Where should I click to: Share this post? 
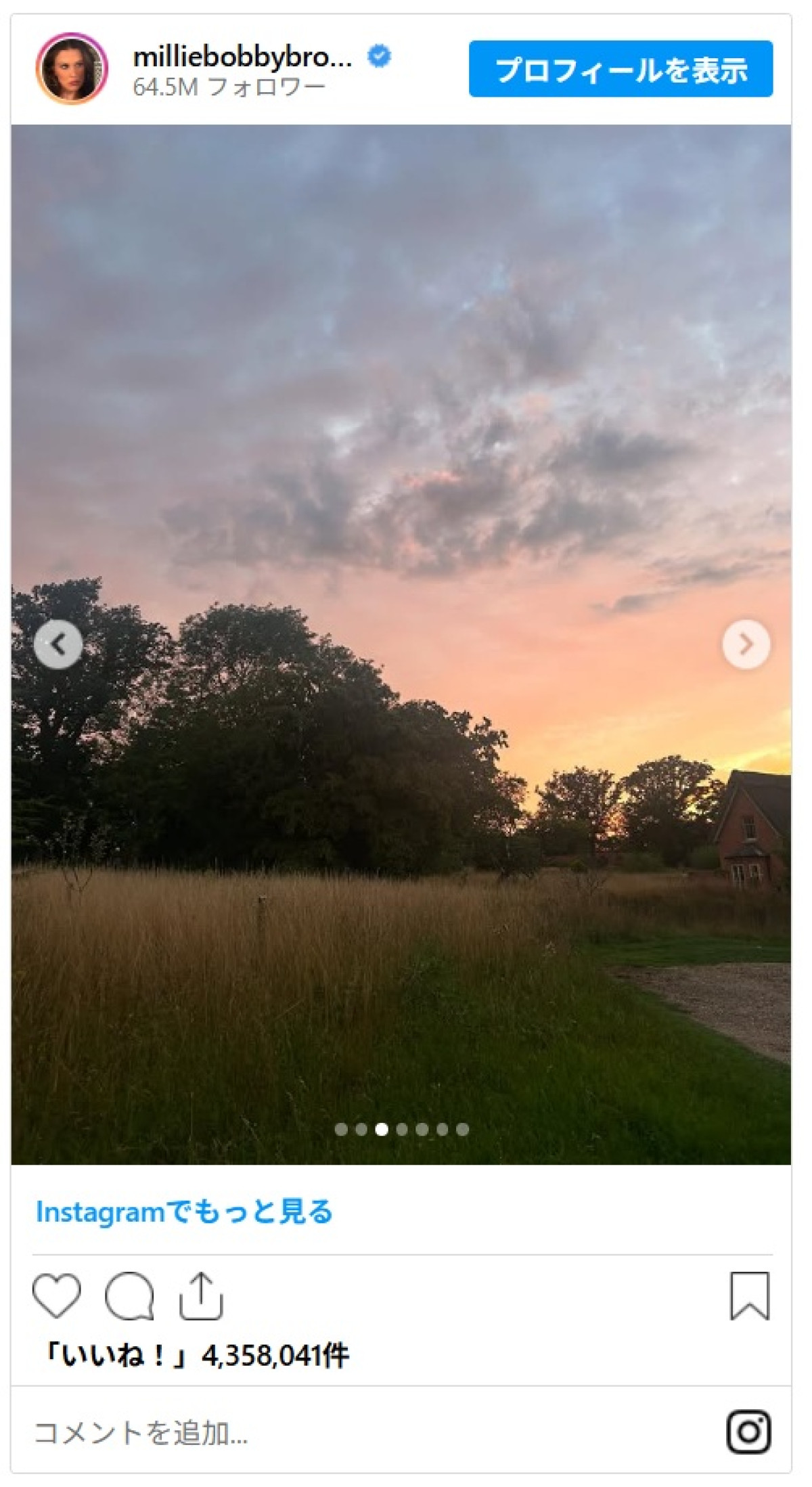tap(201, 1295)
